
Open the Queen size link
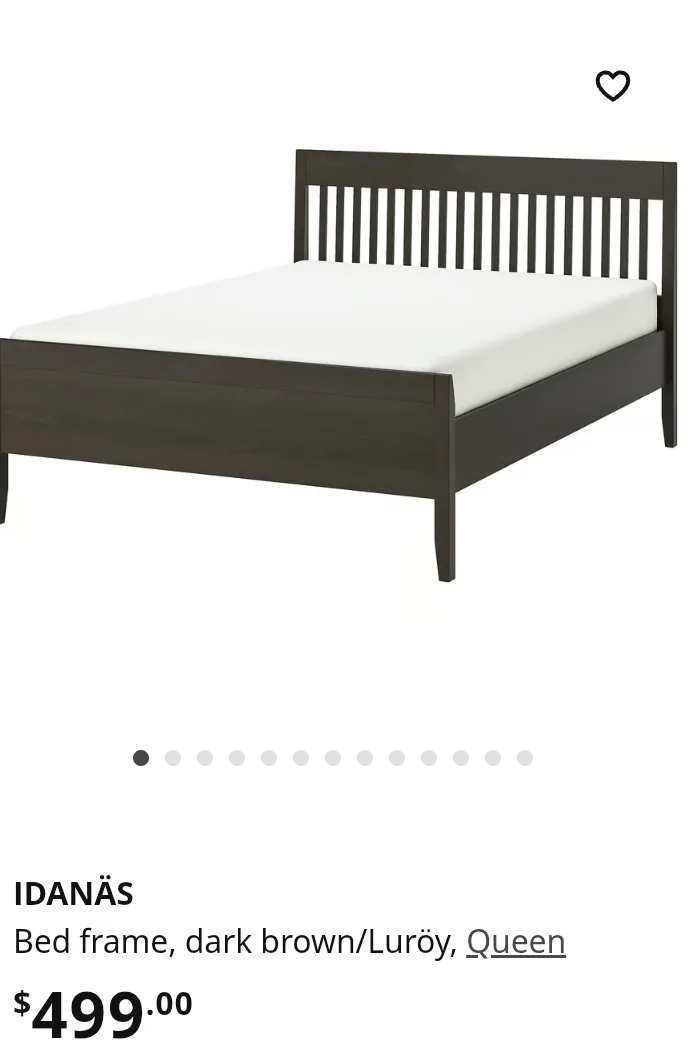pyautogui.click(x=516, y=942)
